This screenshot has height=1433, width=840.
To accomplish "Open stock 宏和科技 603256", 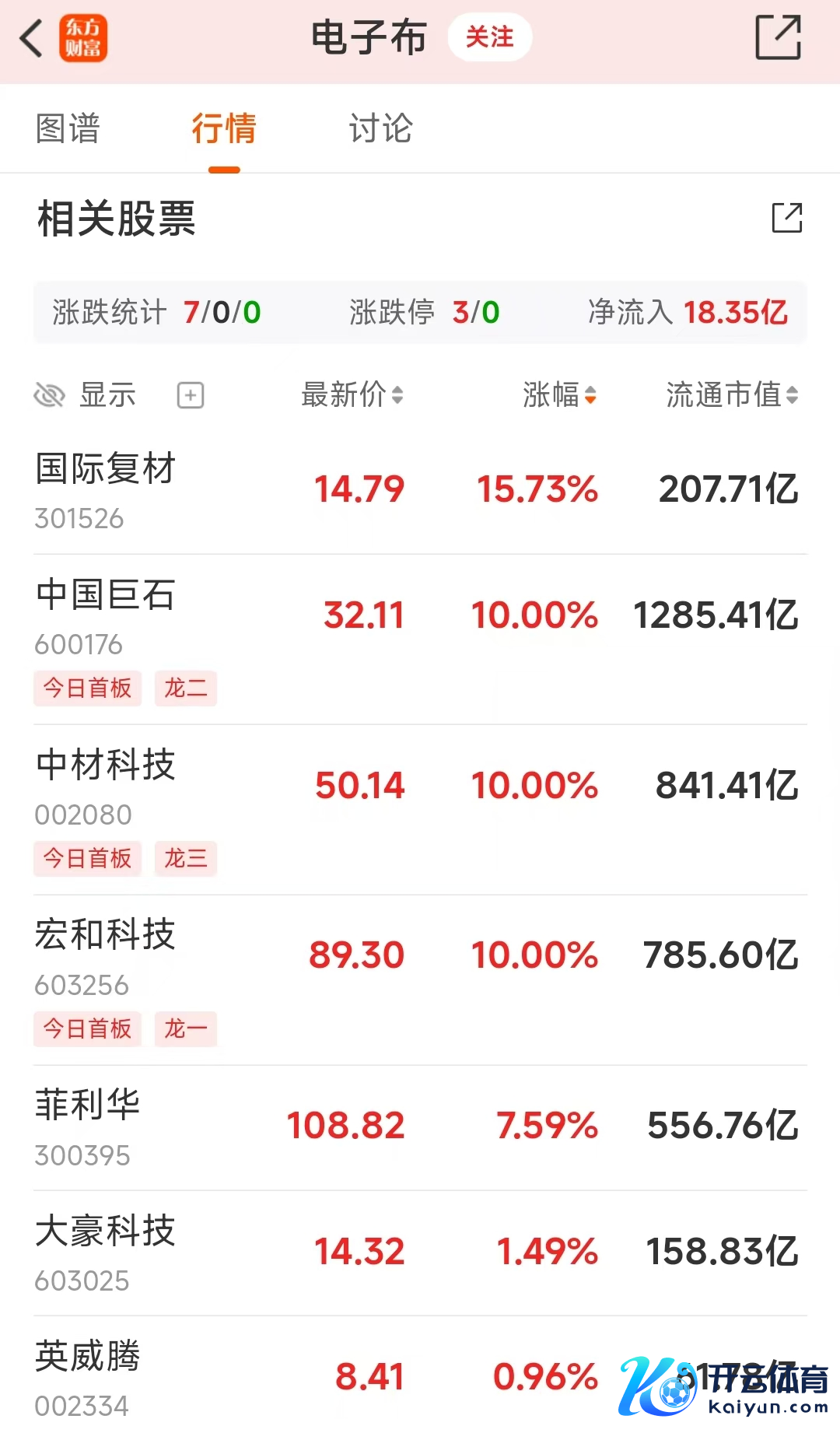I will pos(106,955).
